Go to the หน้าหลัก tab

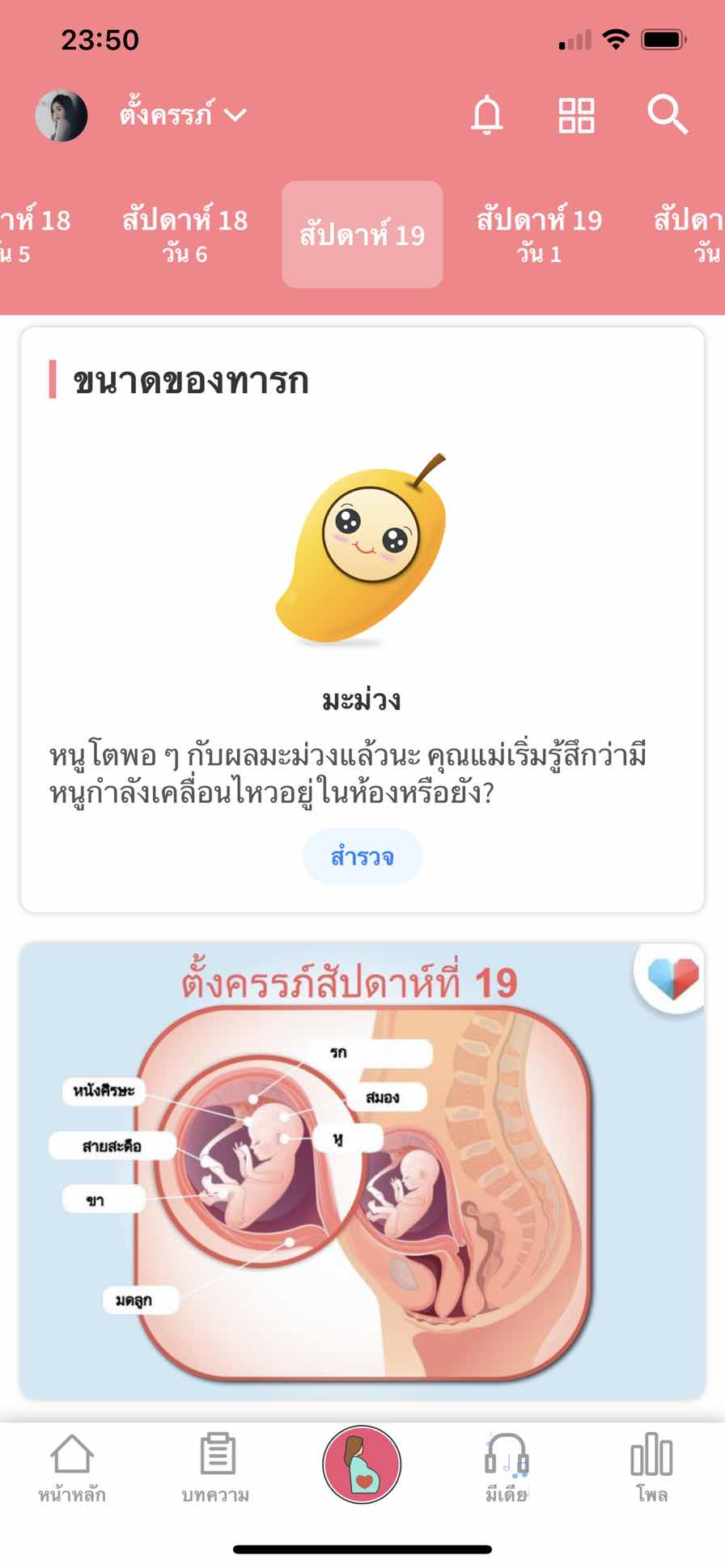pyautogui.click(x=72, y=1468)
